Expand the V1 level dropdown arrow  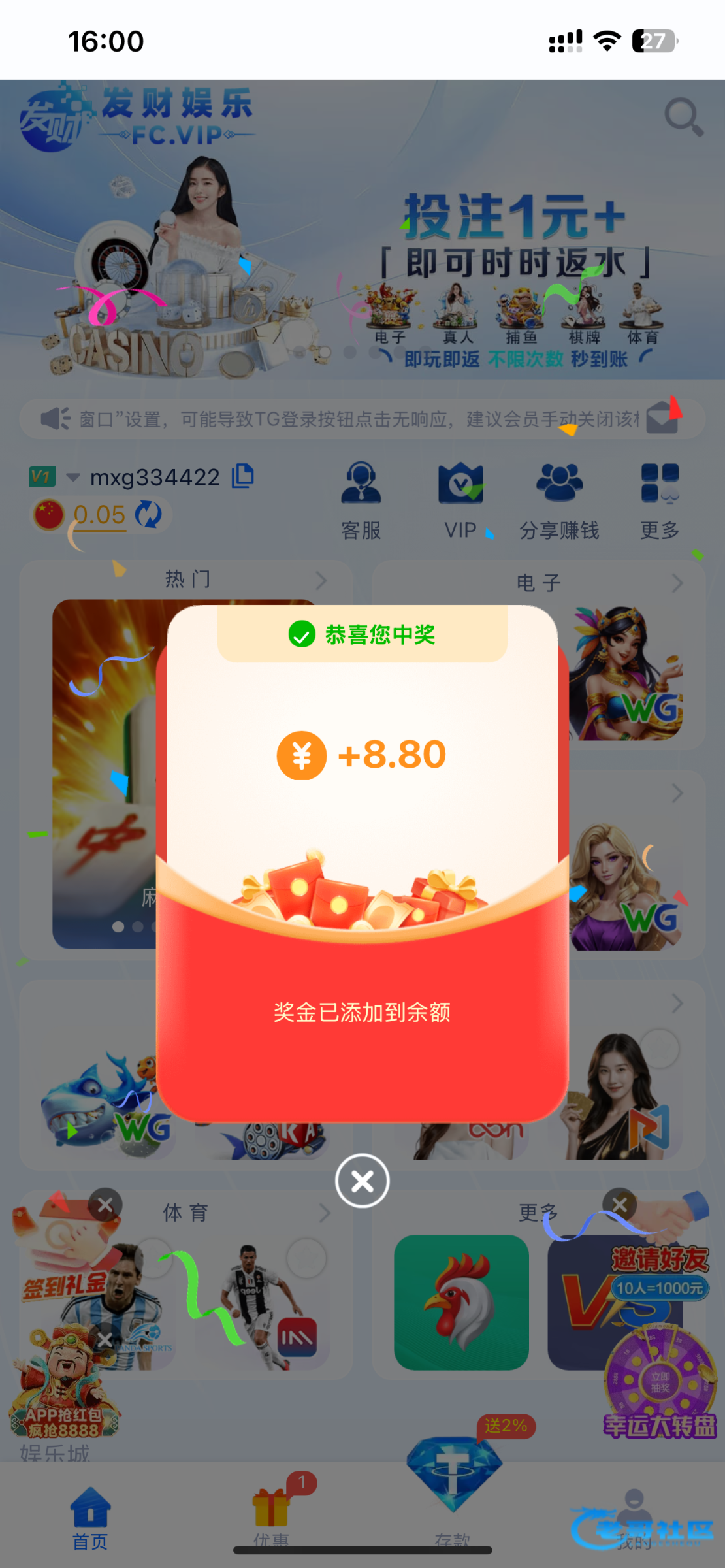pyautogui.click(x=73, y=478)
